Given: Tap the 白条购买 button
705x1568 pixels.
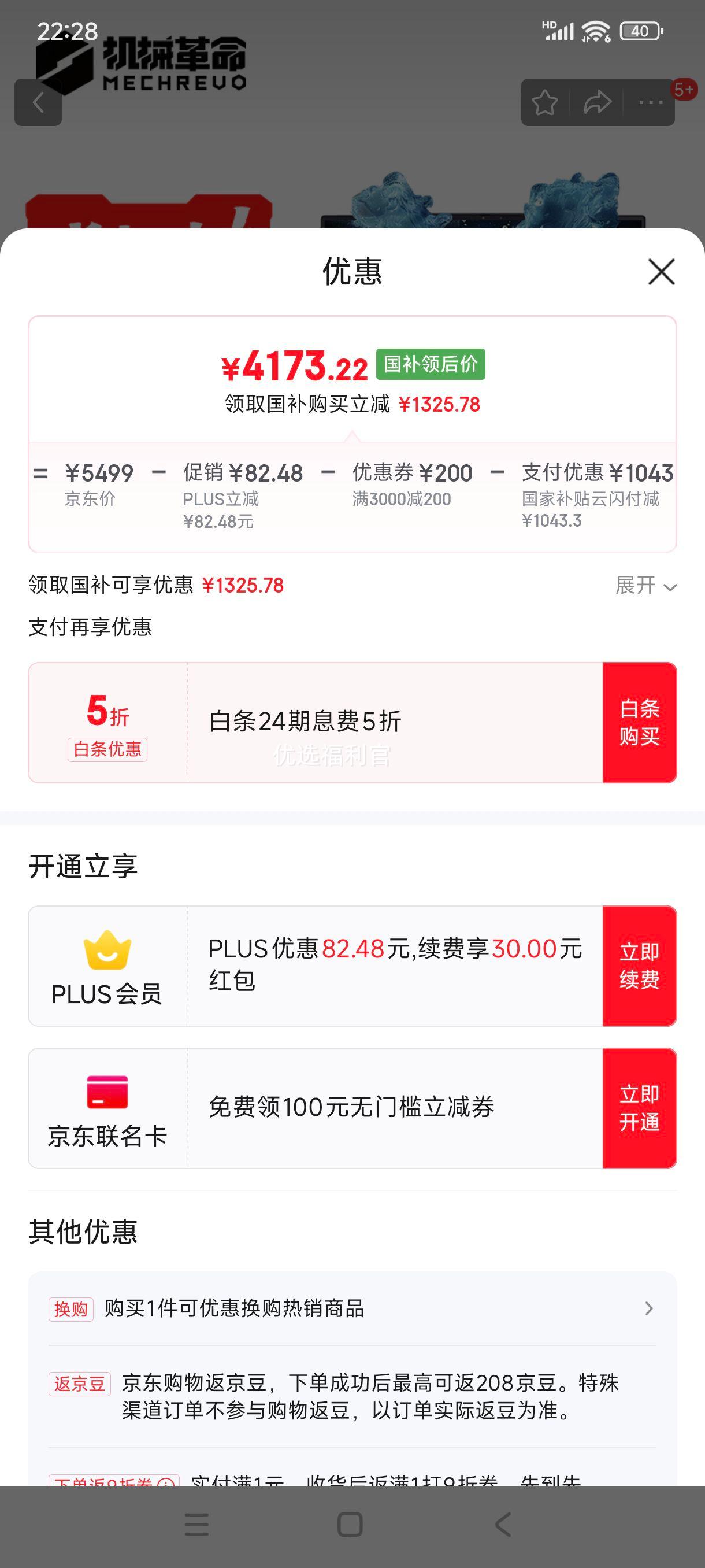Looking at the screenshot, I should (x=639, y=723).
